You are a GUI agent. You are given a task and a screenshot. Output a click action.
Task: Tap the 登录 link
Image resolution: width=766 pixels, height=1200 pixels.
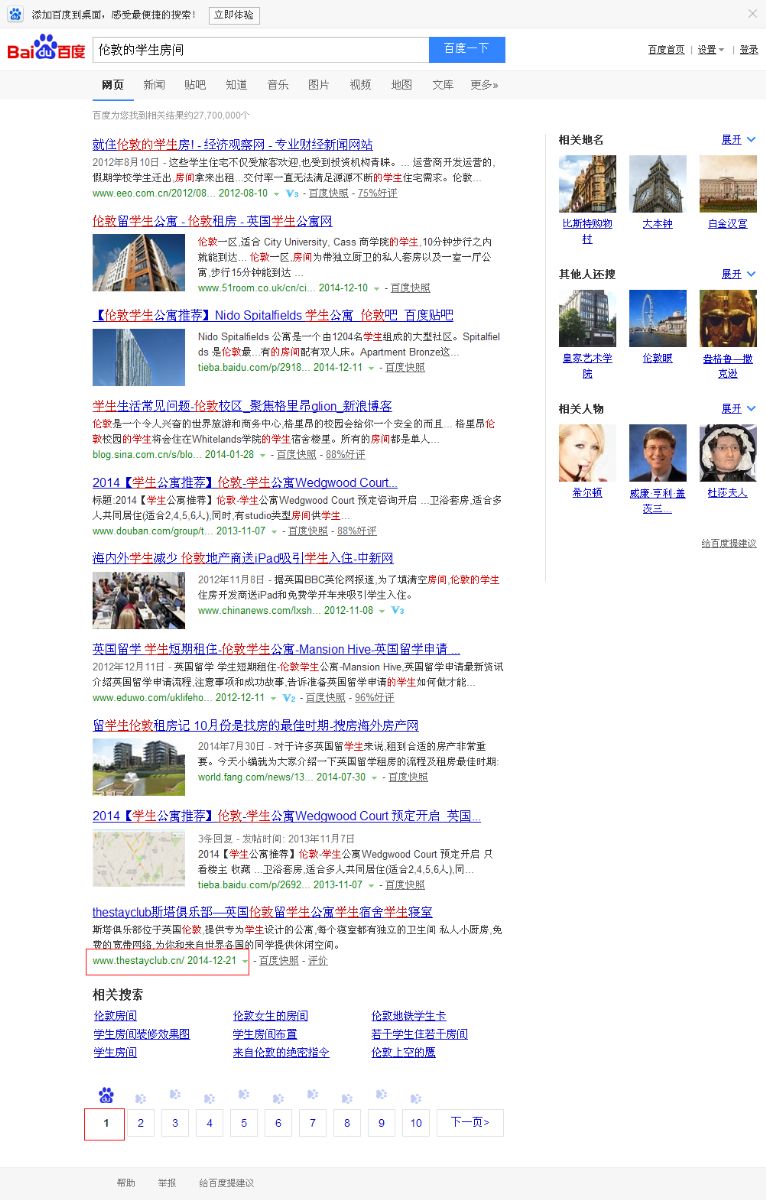pos(748,50)
